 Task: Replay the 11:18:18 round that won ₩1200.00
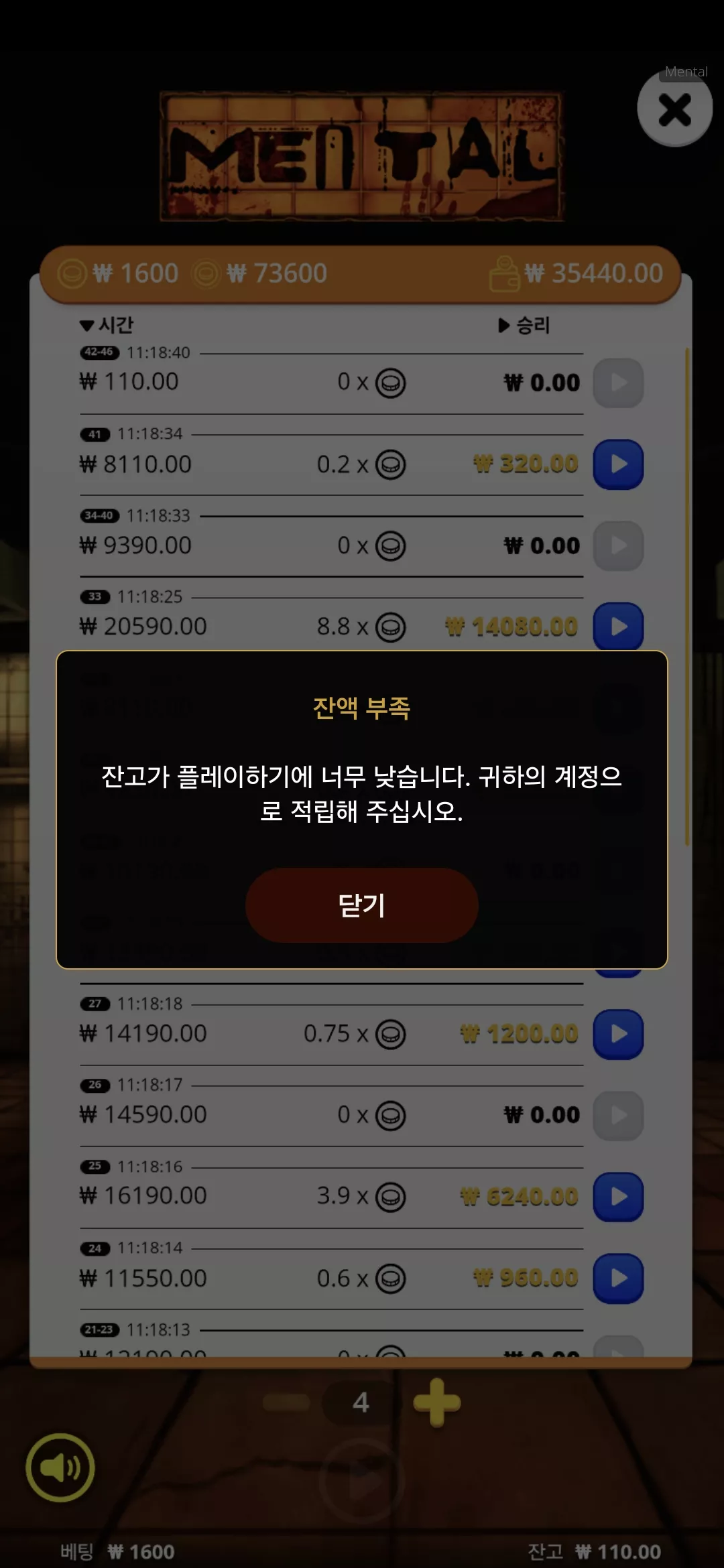618,1034
